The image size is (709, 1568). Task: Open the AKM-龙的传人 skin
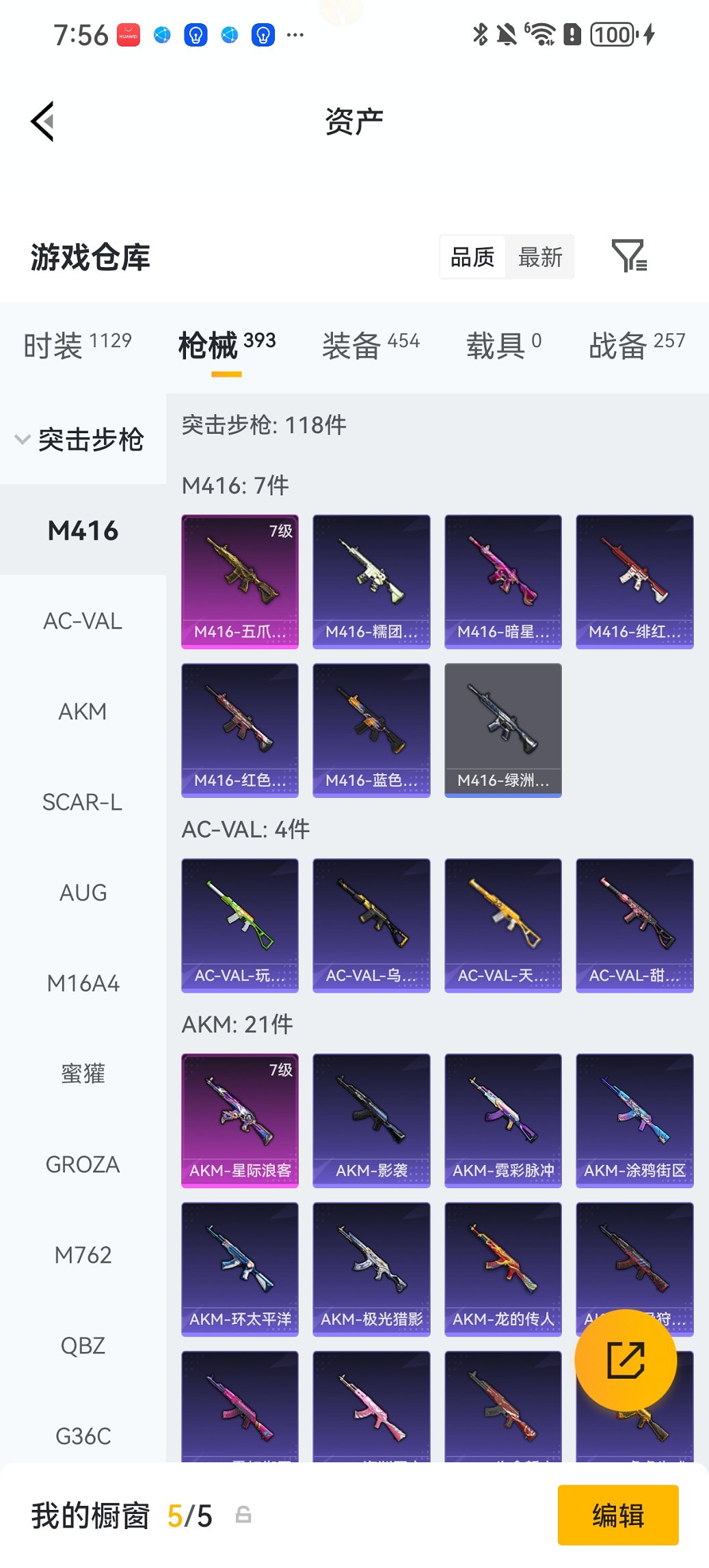click(x=503, y=1269)
